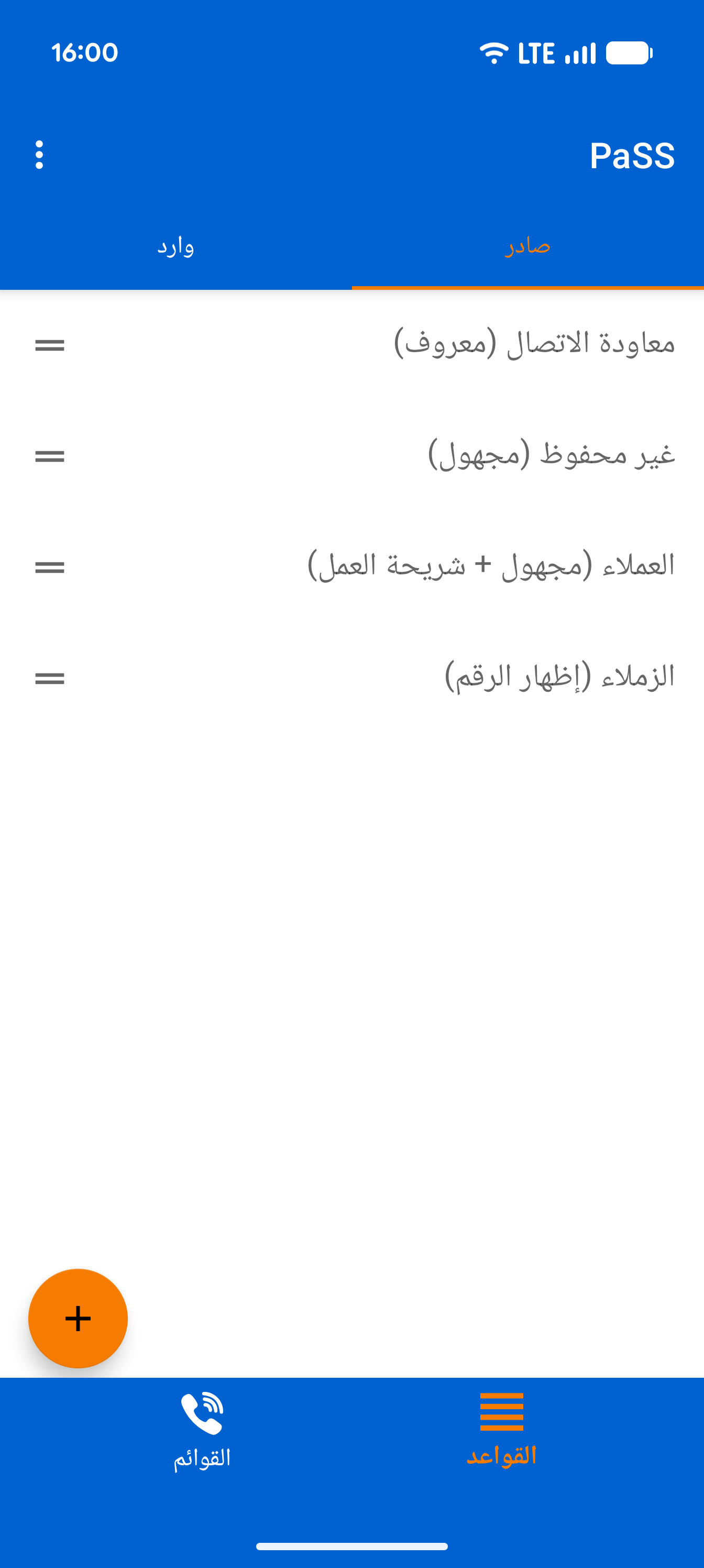Open the overflow menu in the top bar
Viewport: 704px width, 1568px height.
(39, 154)
